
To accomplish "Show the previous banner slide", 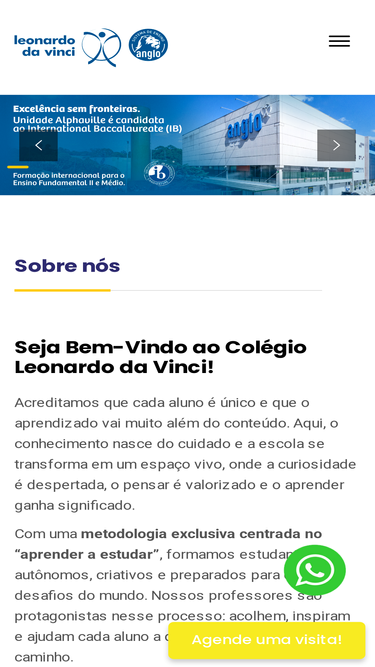I will coord(38,145).
